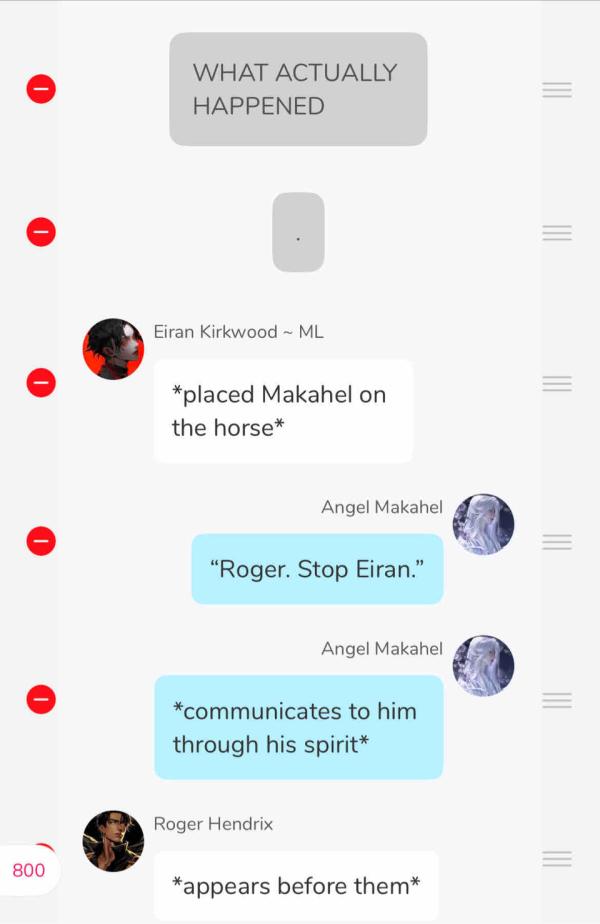This screenshot has height=924, width=600.
Task: Tap the reorder handle for Roger's appears message
Action: pos(557,858)
